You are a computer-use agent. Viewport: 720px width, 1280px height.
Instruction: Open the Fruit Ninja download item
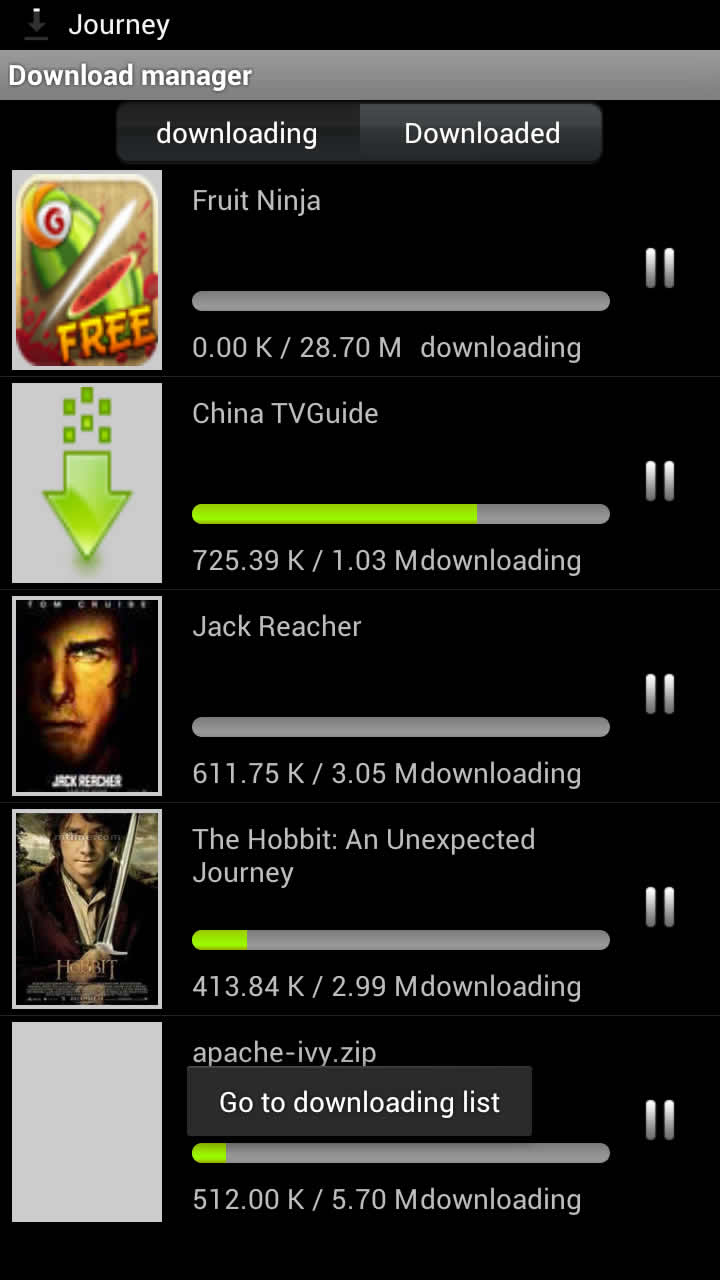click(x=360, y=270)
